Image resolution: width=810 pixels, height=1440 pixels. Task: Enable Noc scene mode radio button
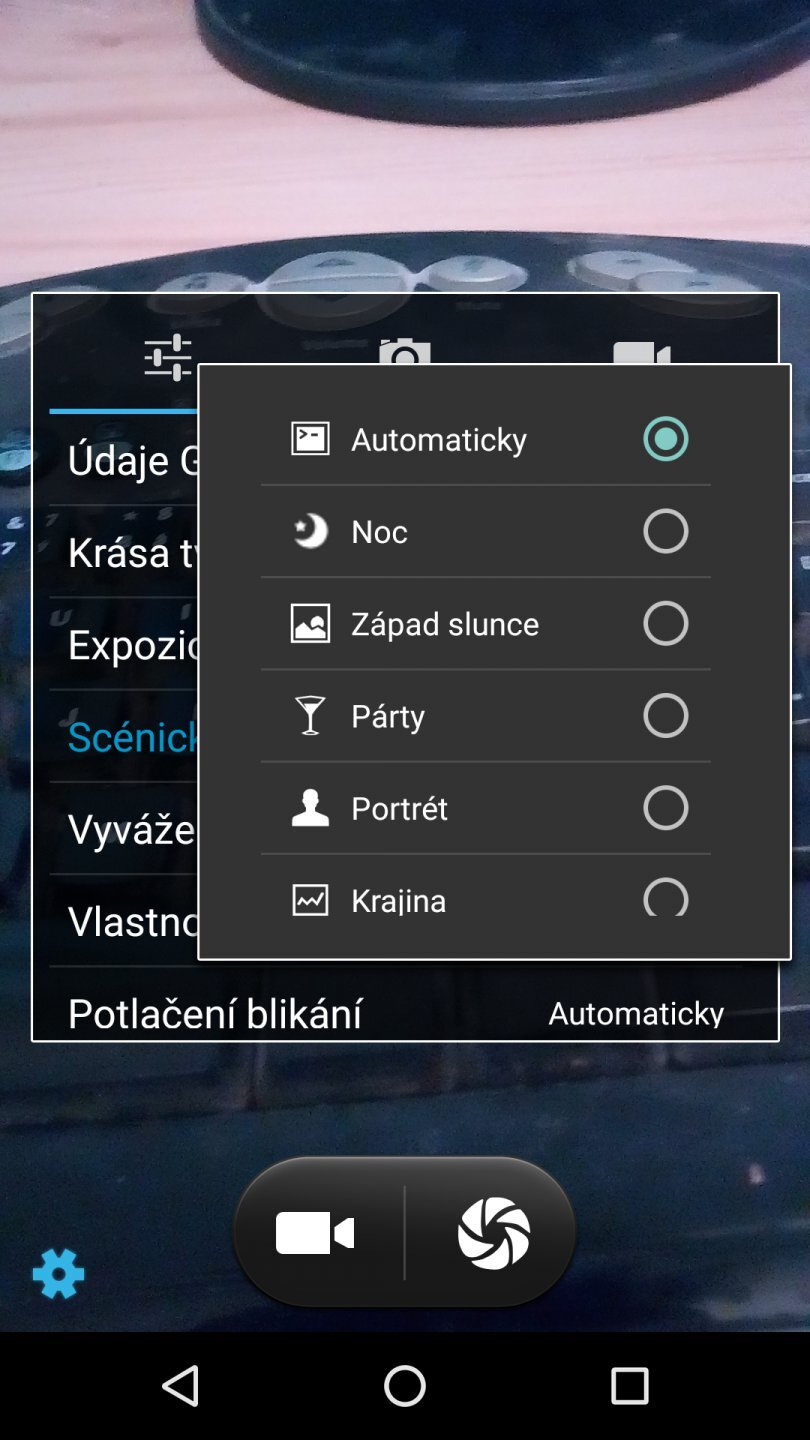[665, 531]
